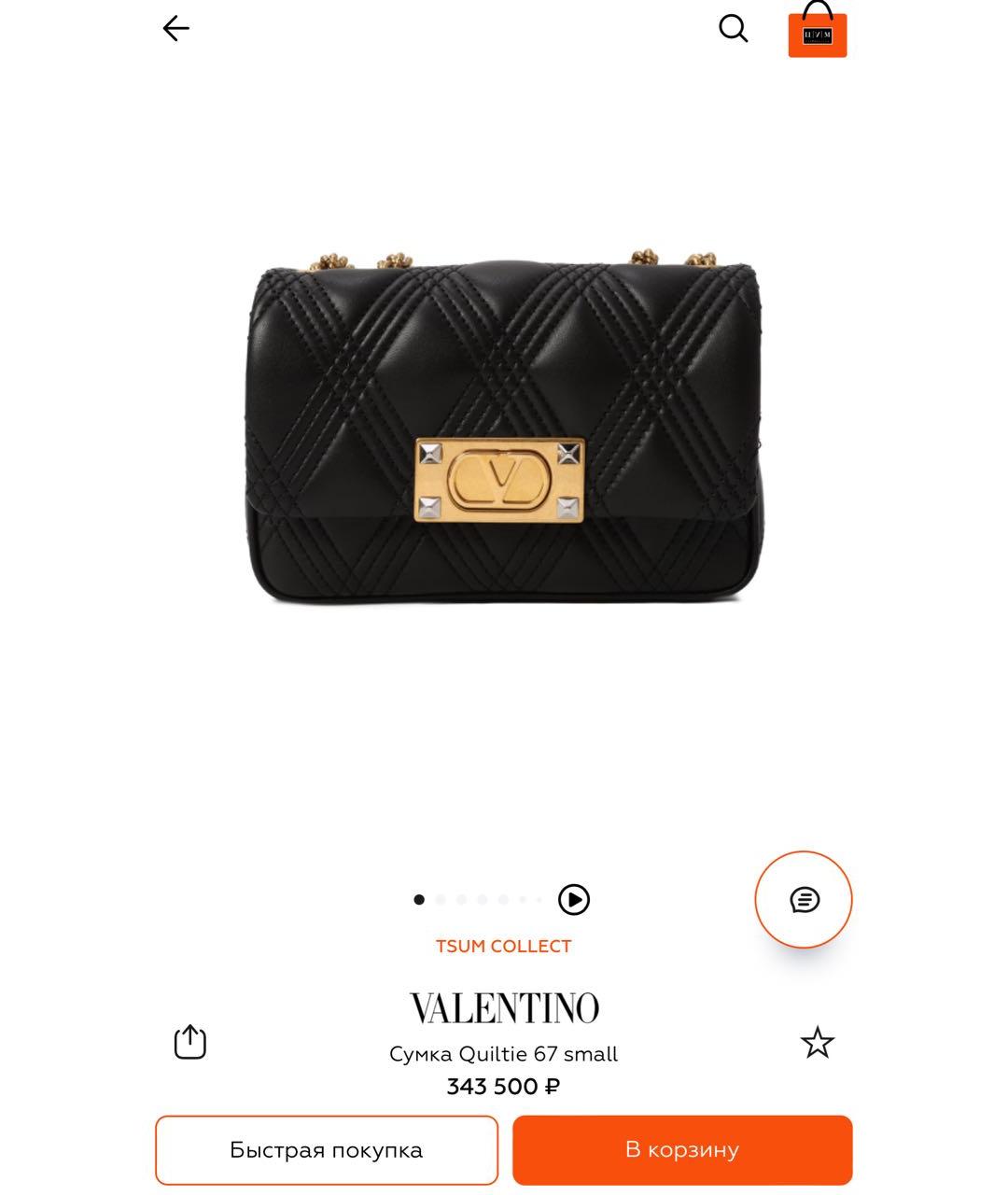
Task: Open the shopping bag cart
Action: [818, 31]
